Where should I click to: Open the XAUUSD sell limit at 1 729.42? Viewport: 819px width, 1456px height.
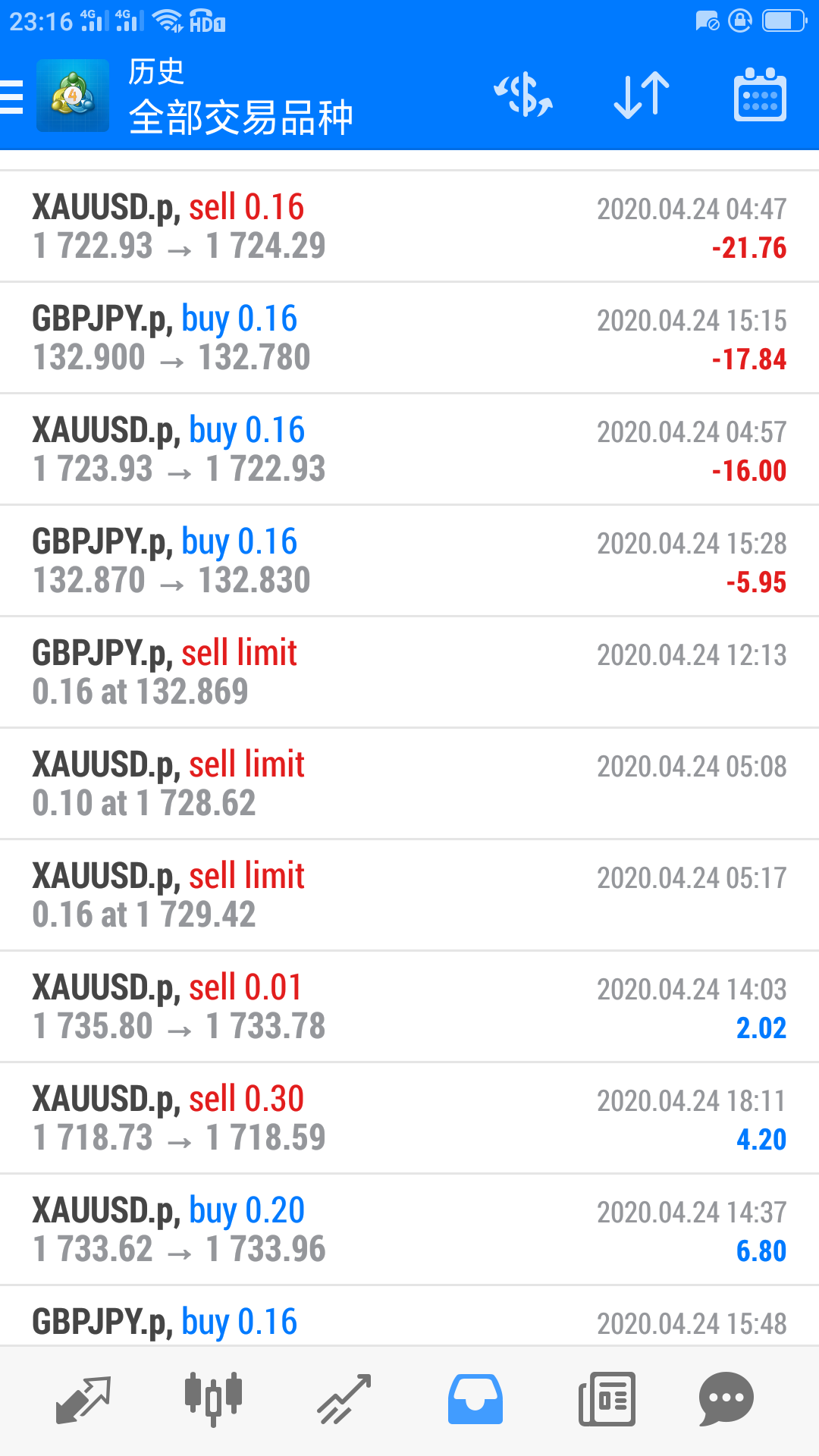coord(409,896)
